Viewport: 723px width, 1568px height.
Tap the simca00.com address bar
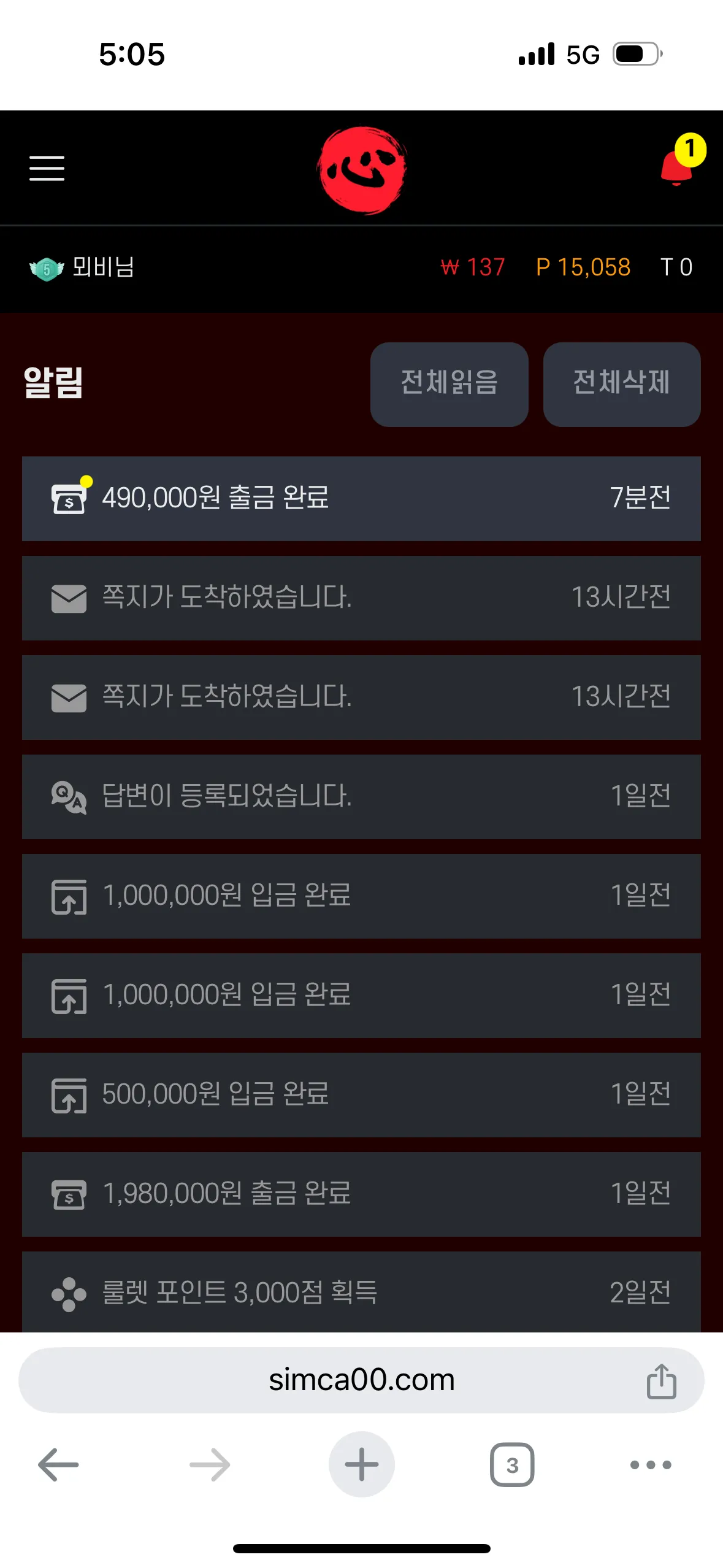[361, 1380]
